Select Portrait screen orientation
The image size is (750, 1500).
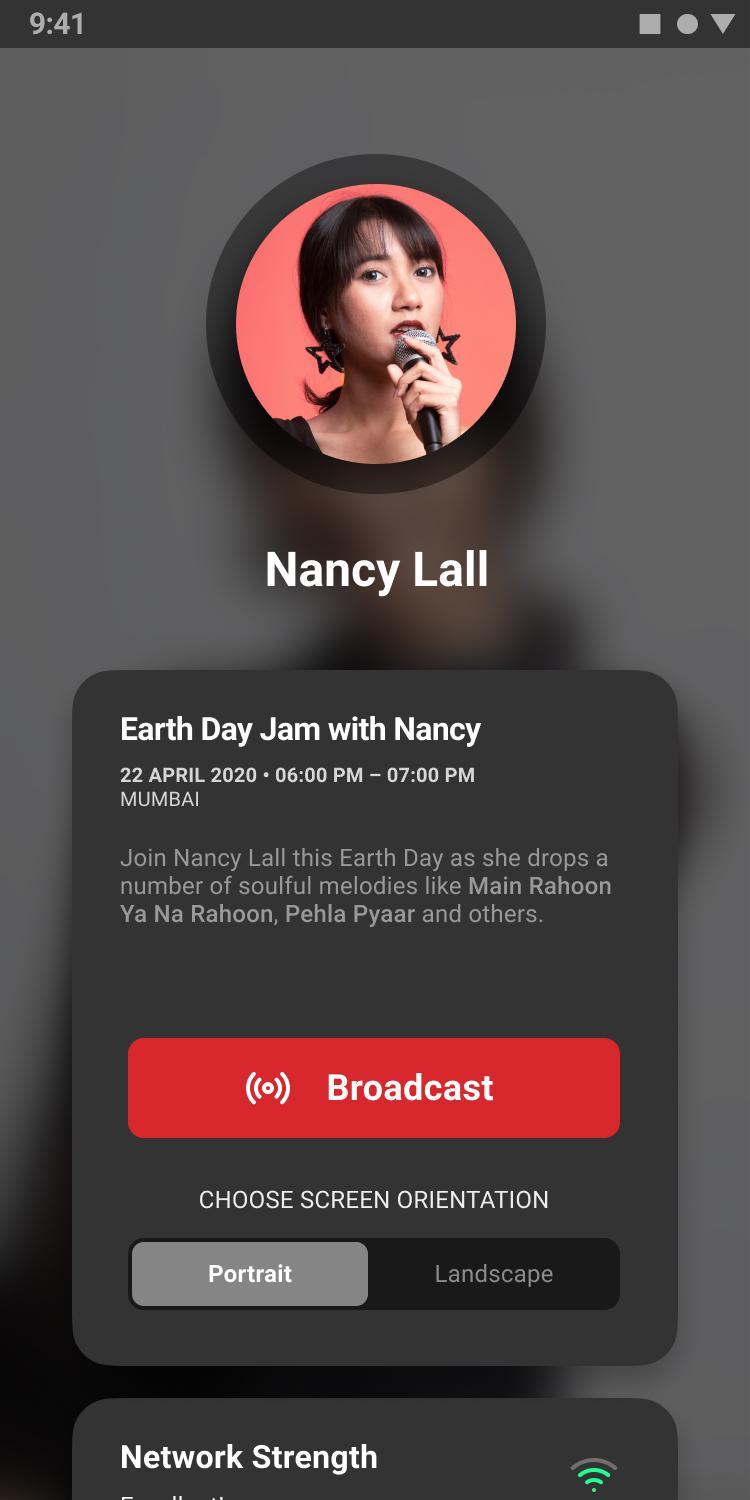point(250,1274)
